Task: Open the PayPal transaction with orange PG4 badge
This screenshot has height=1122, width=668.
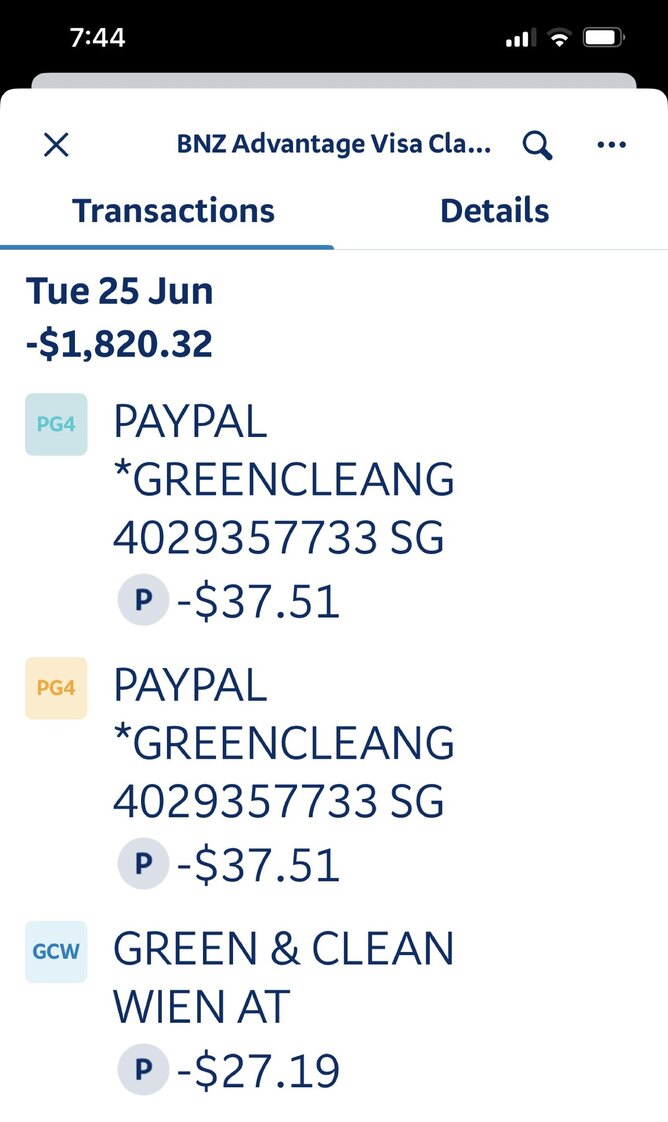Action: coord(283,773)
